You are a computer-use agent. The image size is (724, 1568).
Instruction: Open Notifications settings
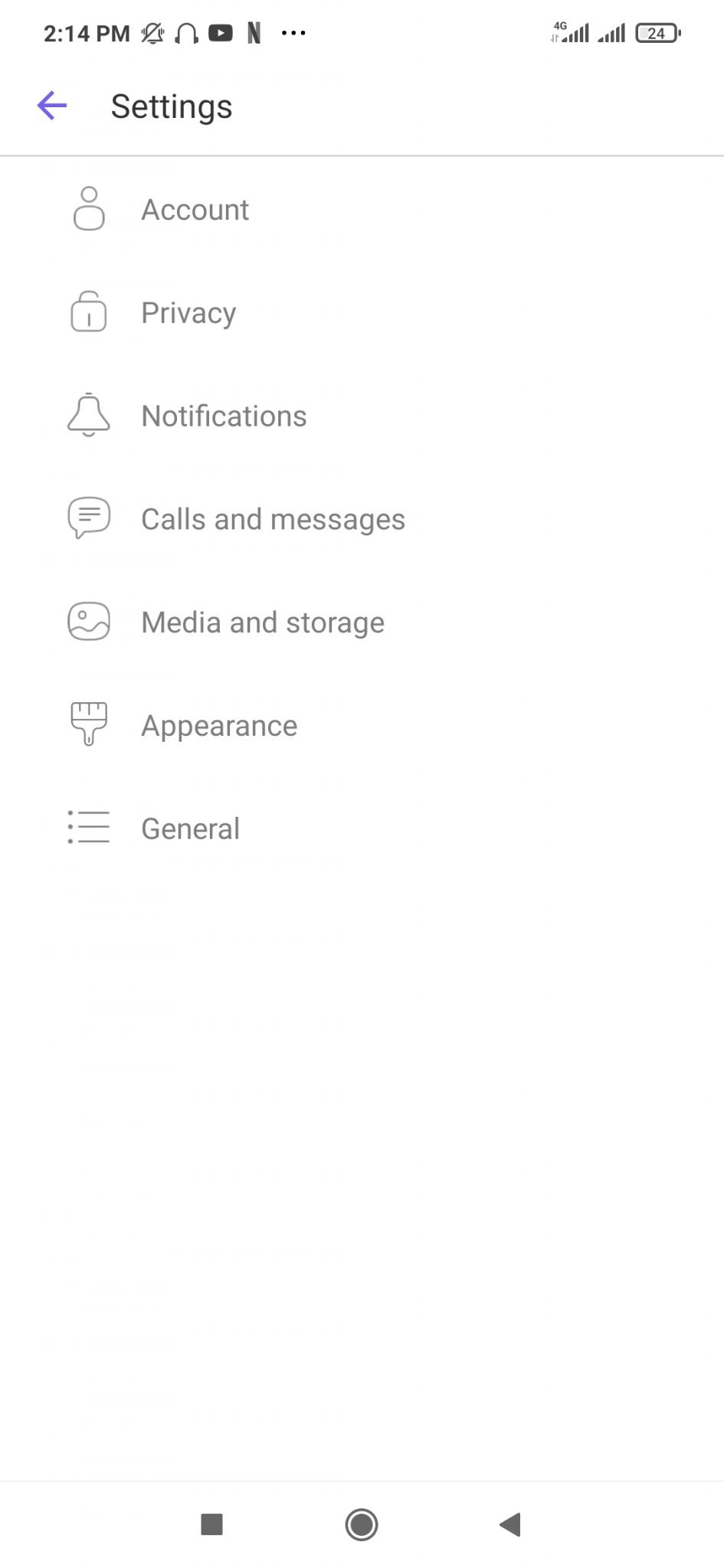224,416
